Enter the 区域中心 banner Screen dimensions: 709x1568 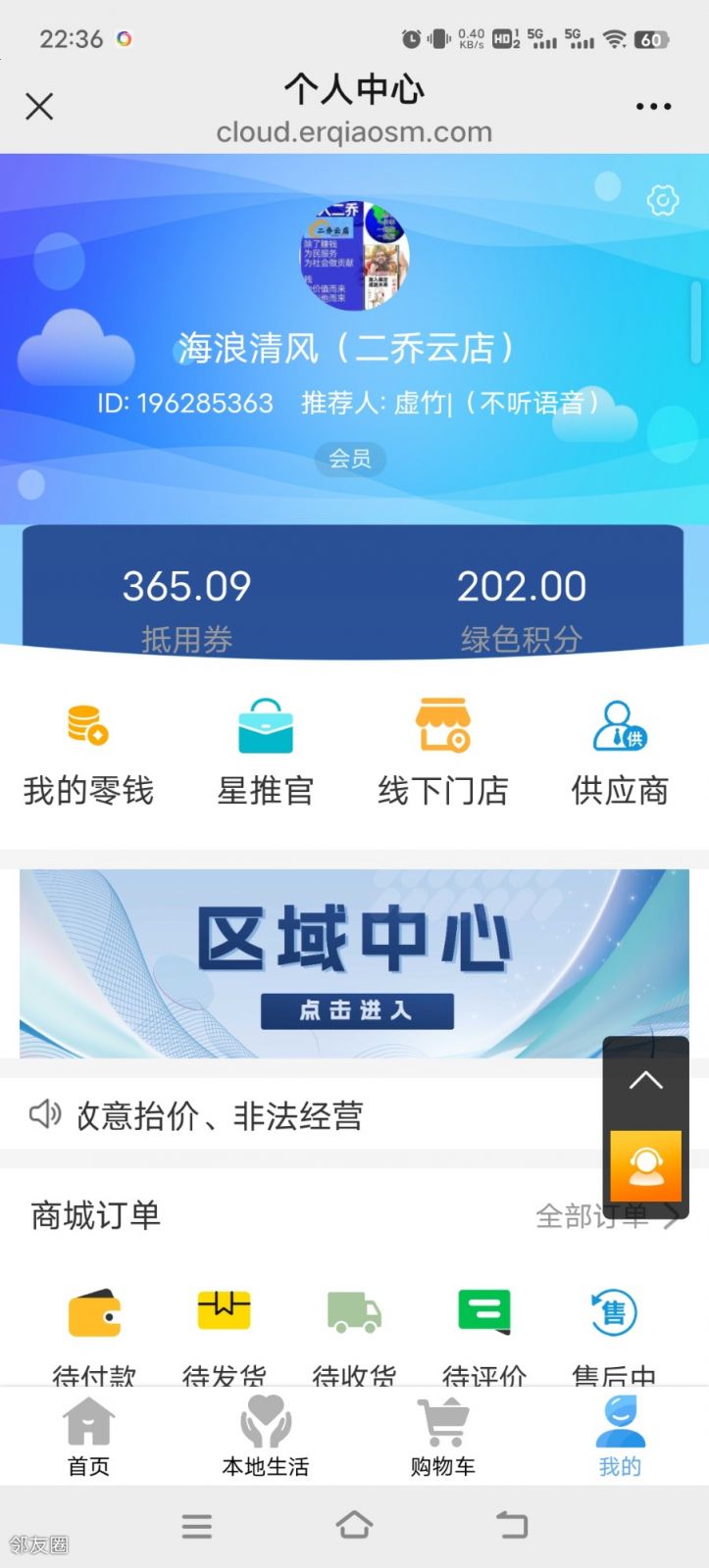click(x=354, y=962)
